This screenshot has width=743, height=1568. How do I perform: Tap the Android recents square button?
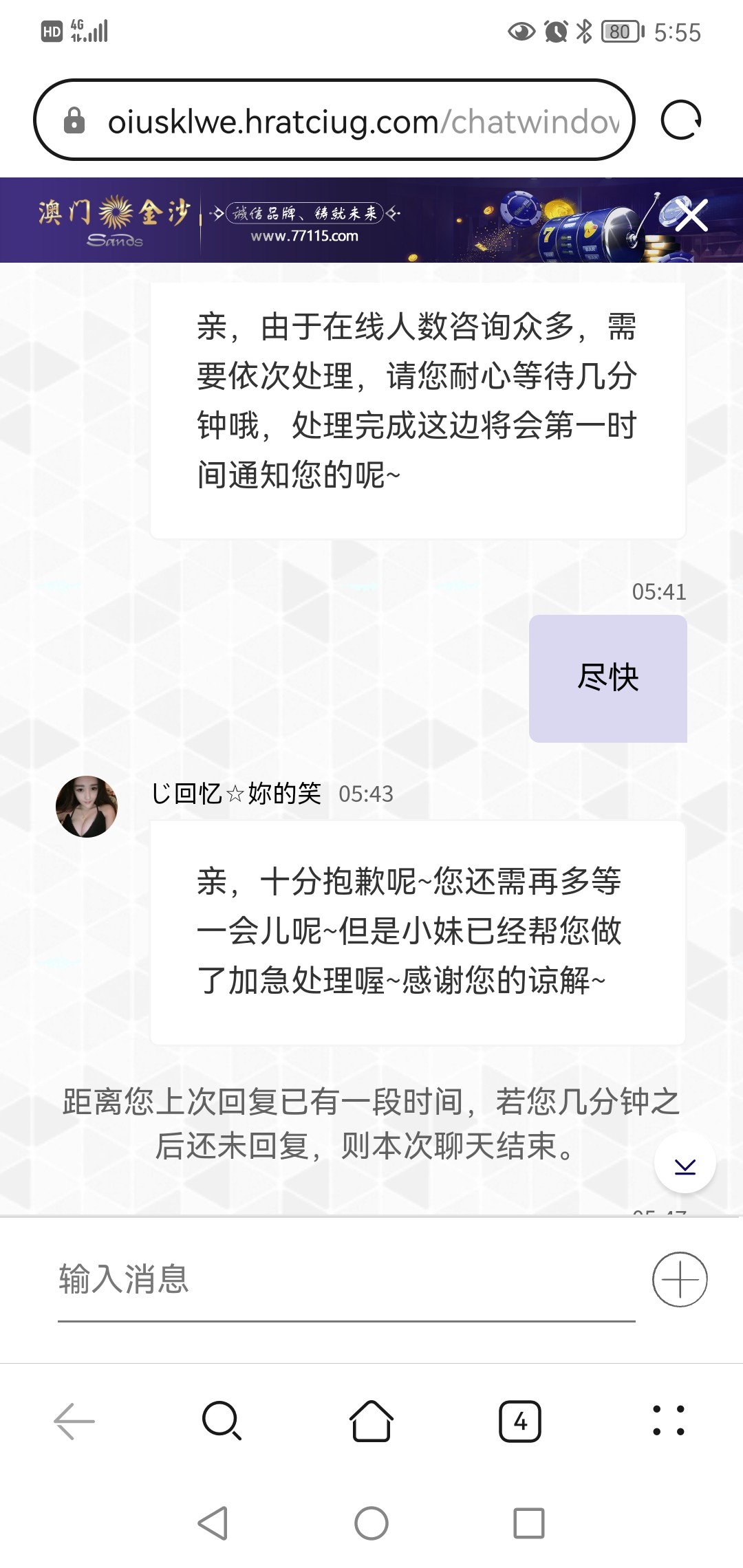click(528, 1524)
